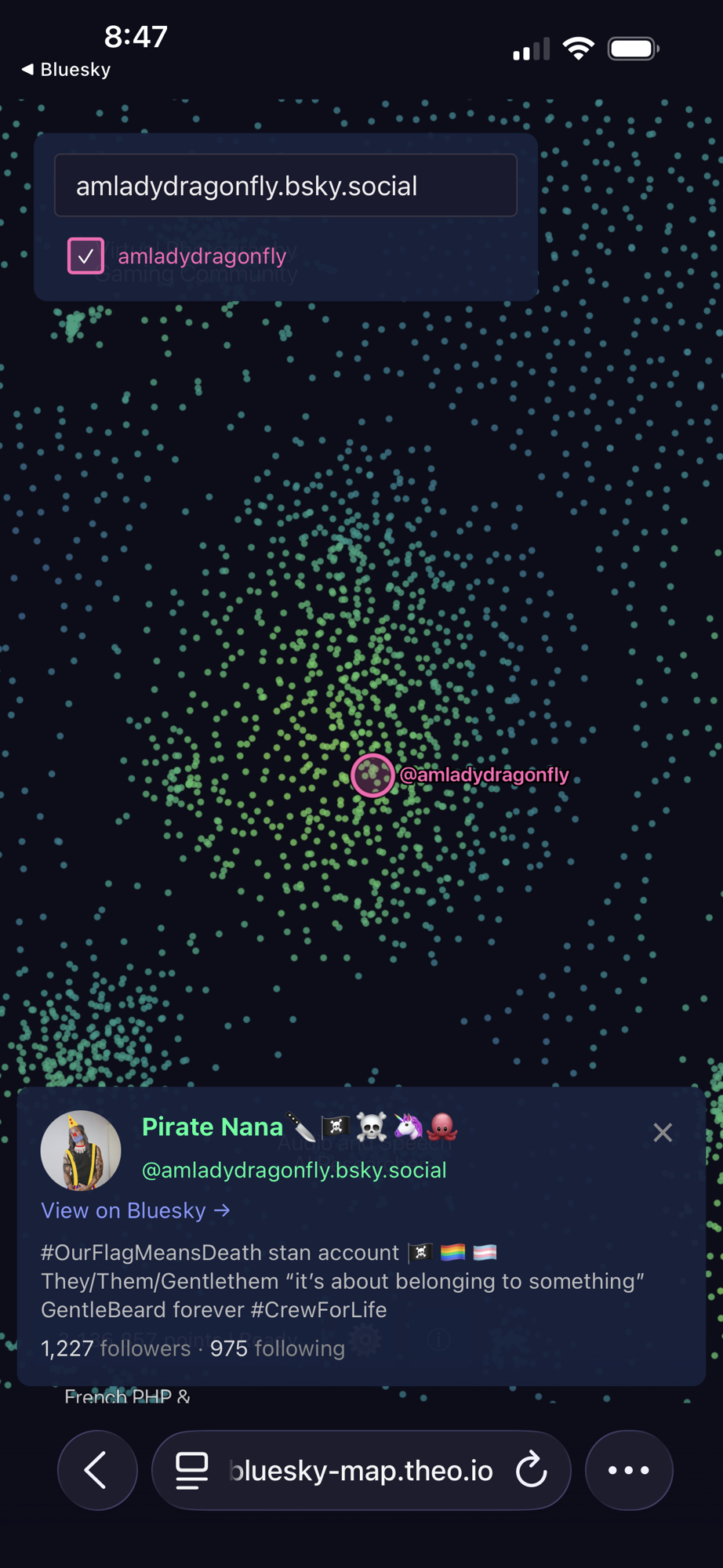The image size is (723, 1568).
Task: Tap the handle search input field
Action: [285, 186]
